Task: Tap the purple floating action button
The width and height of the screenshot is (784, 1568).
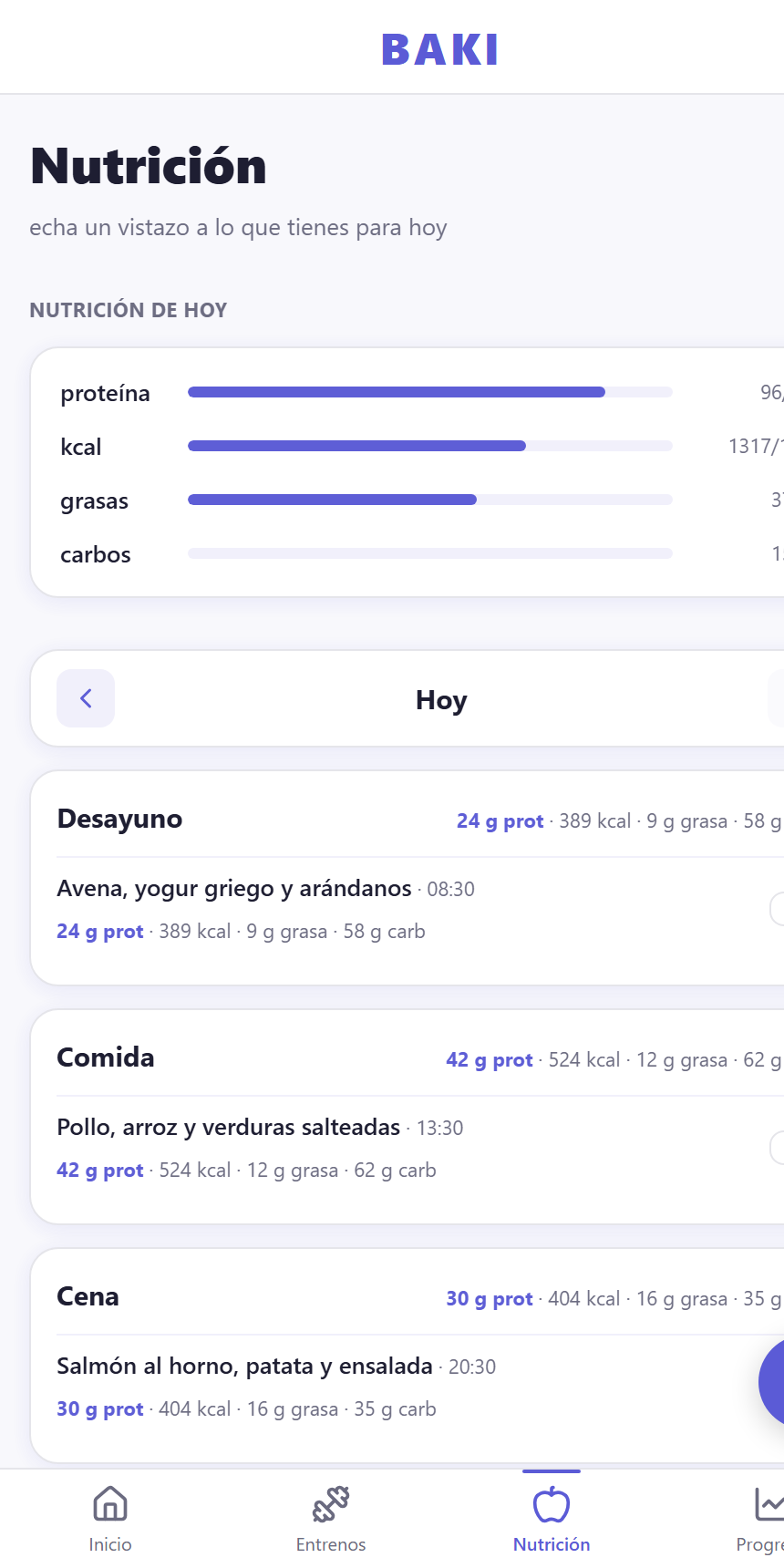Action: coord(773,1382)
